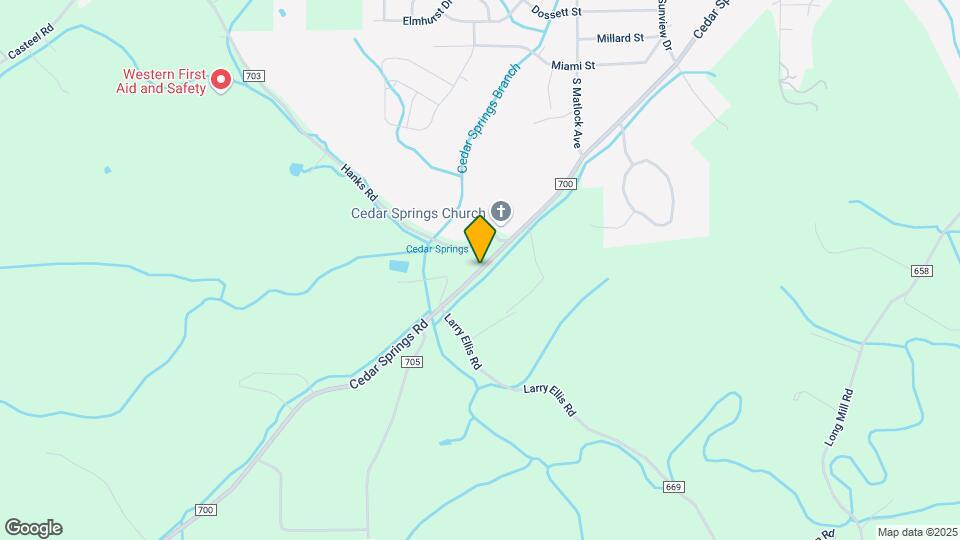Tap the orange location marker
Image resolution: width=960 pixels, height=540 pixels.
click(x=480, y=239)
